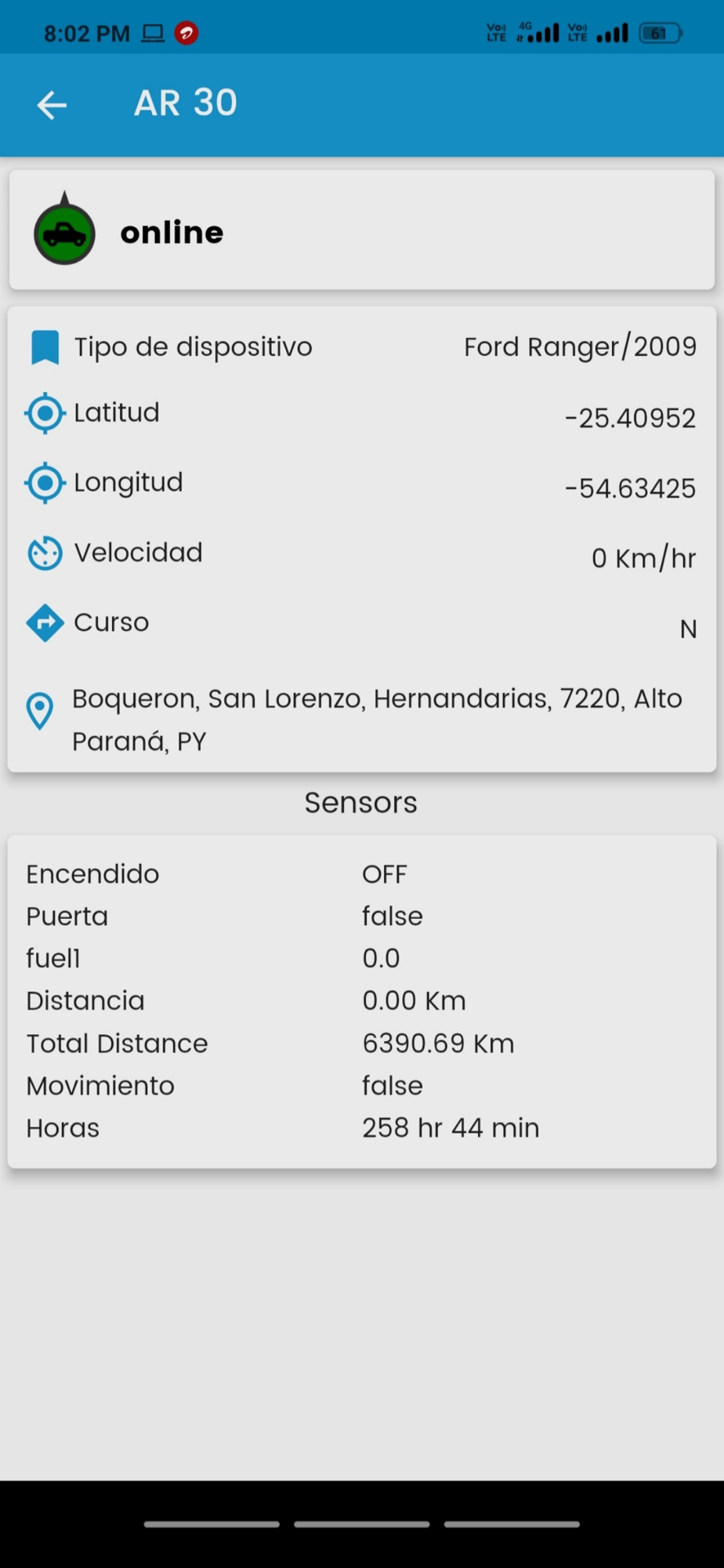
Task: Go back using the arrow beside AR 30
Action: (52, 104)
